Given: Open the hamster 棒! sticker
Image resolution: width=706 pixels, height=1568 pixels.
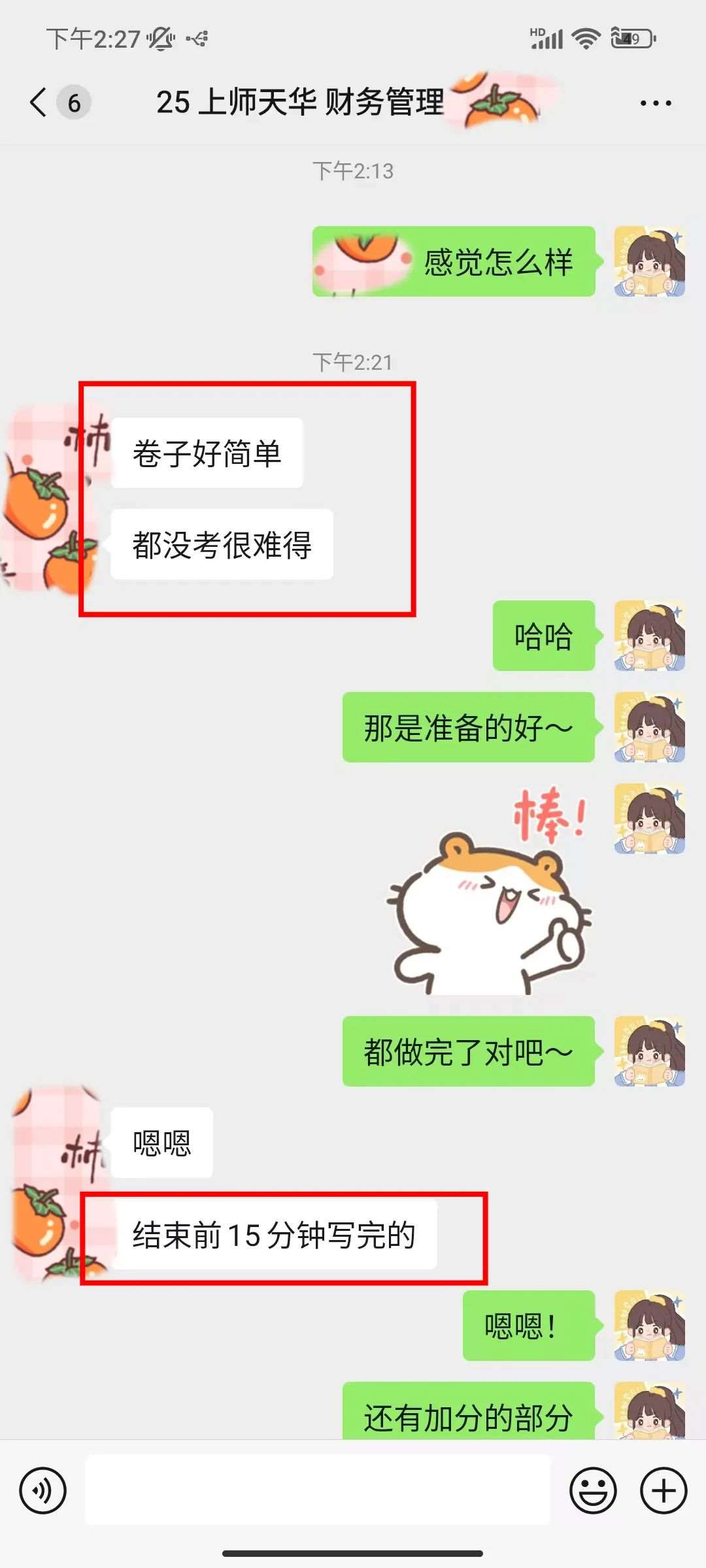Looking at the screenshot, I should pos(490,895).
